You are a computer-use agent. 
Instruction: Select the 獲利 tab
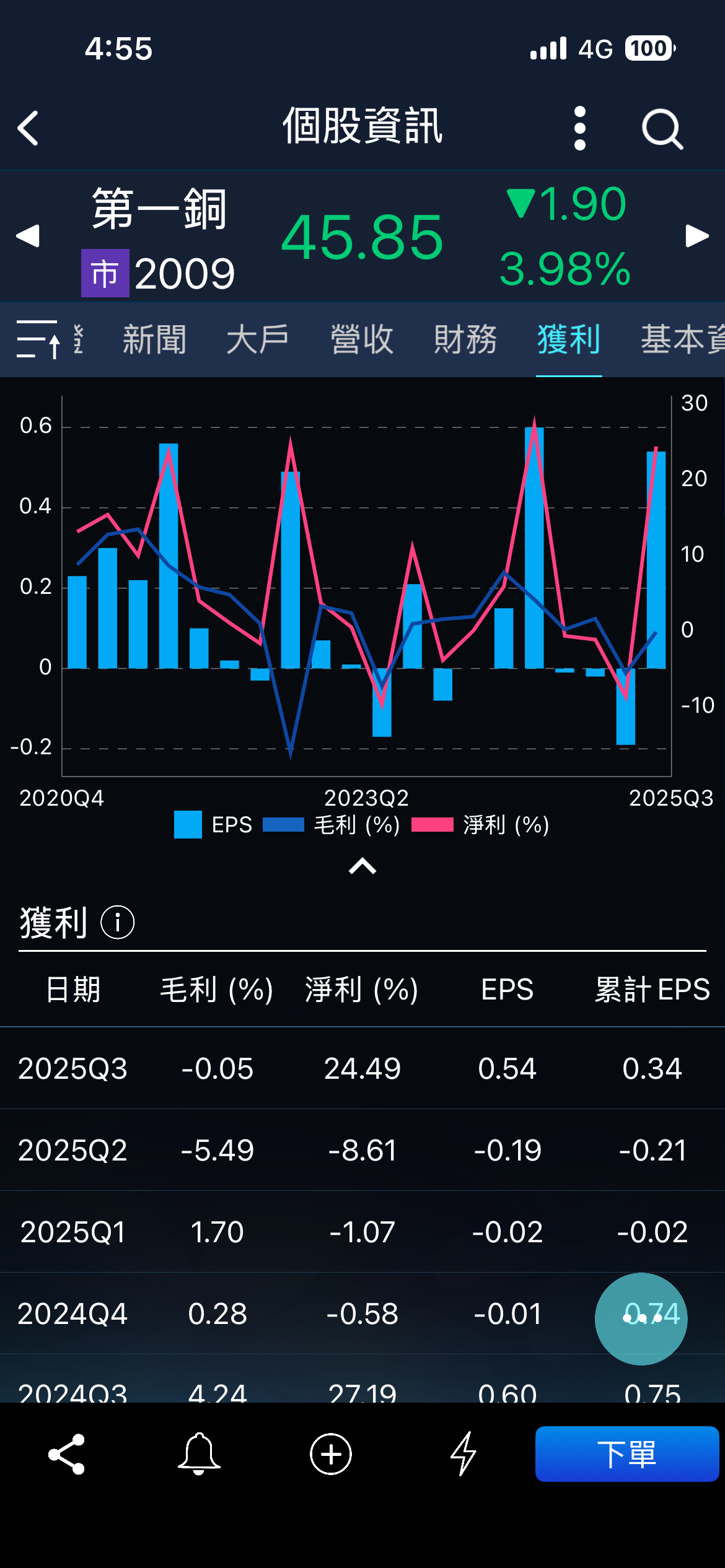pos(568,339)
